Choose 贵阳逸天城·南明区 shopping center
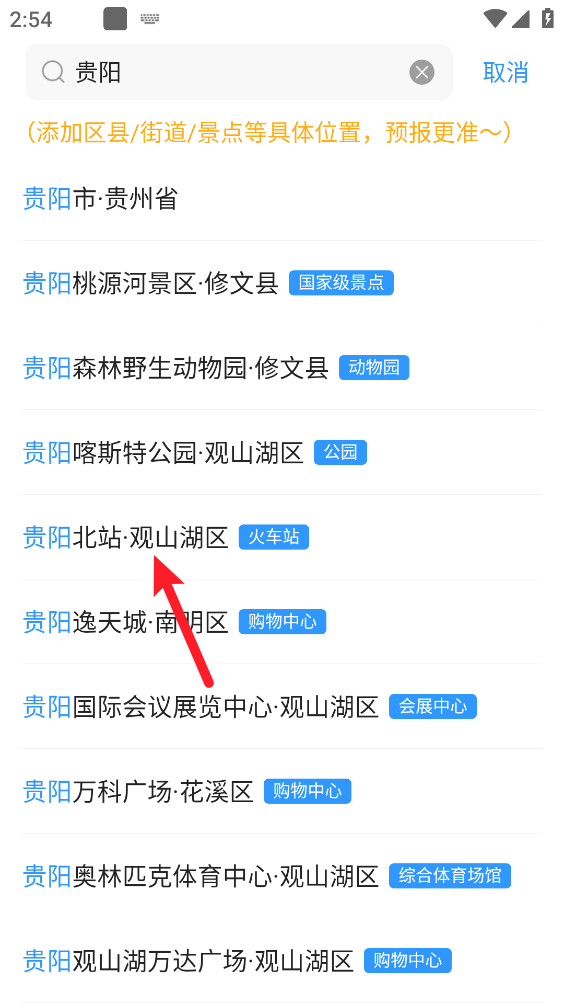Viewport: 564px width, 1004px height. (282, 622)
